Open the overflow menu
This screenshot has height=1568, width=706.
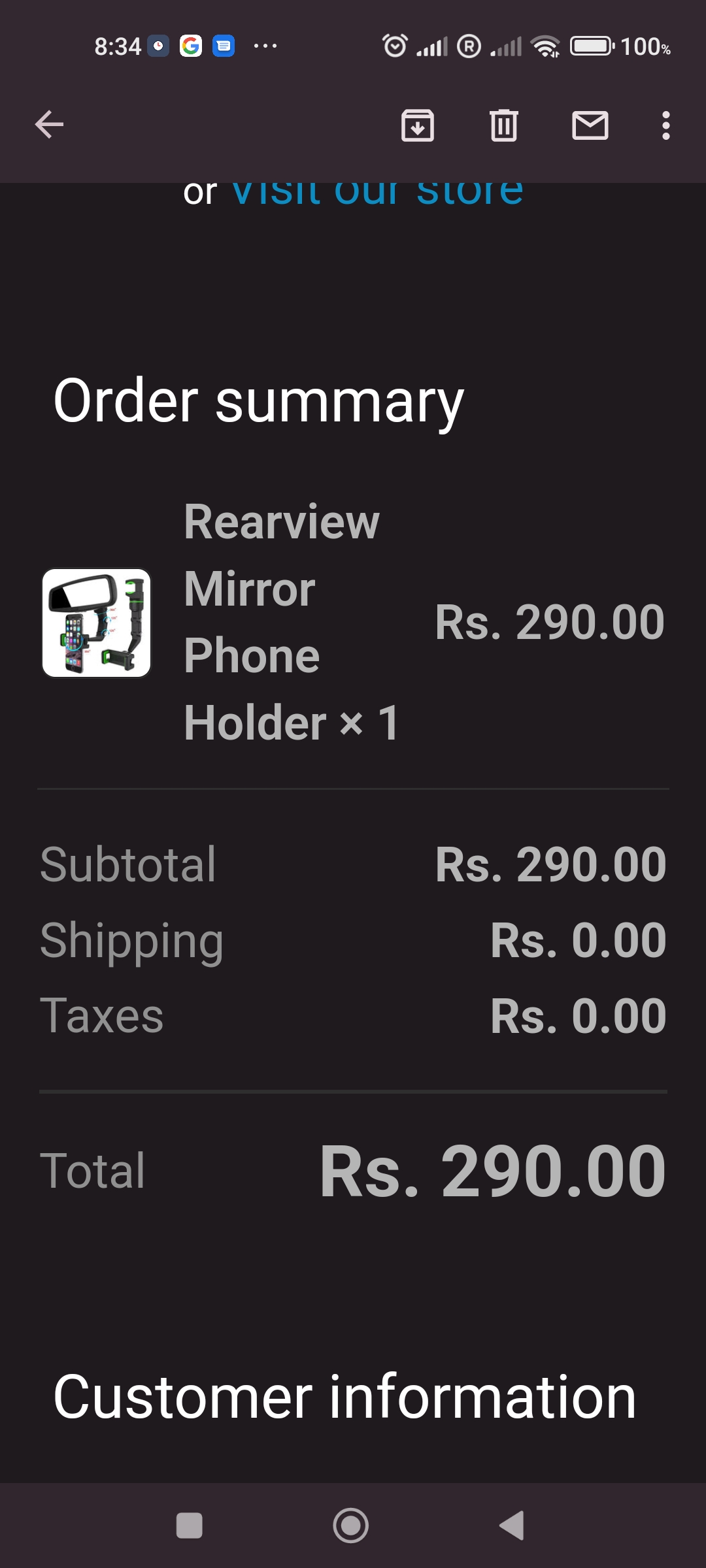(x=665, y=125)
